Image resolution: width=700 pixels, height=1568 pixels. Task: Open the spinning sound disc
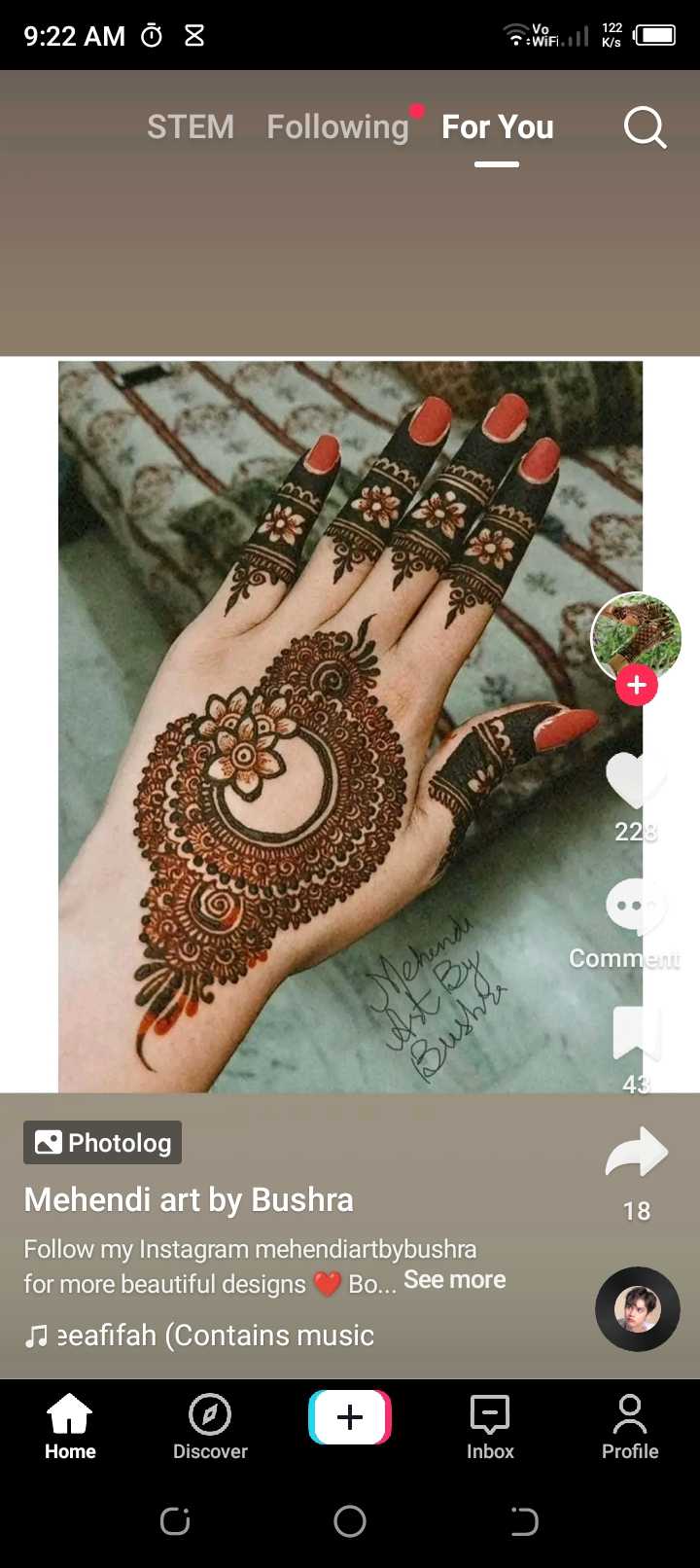(638, 1309)
